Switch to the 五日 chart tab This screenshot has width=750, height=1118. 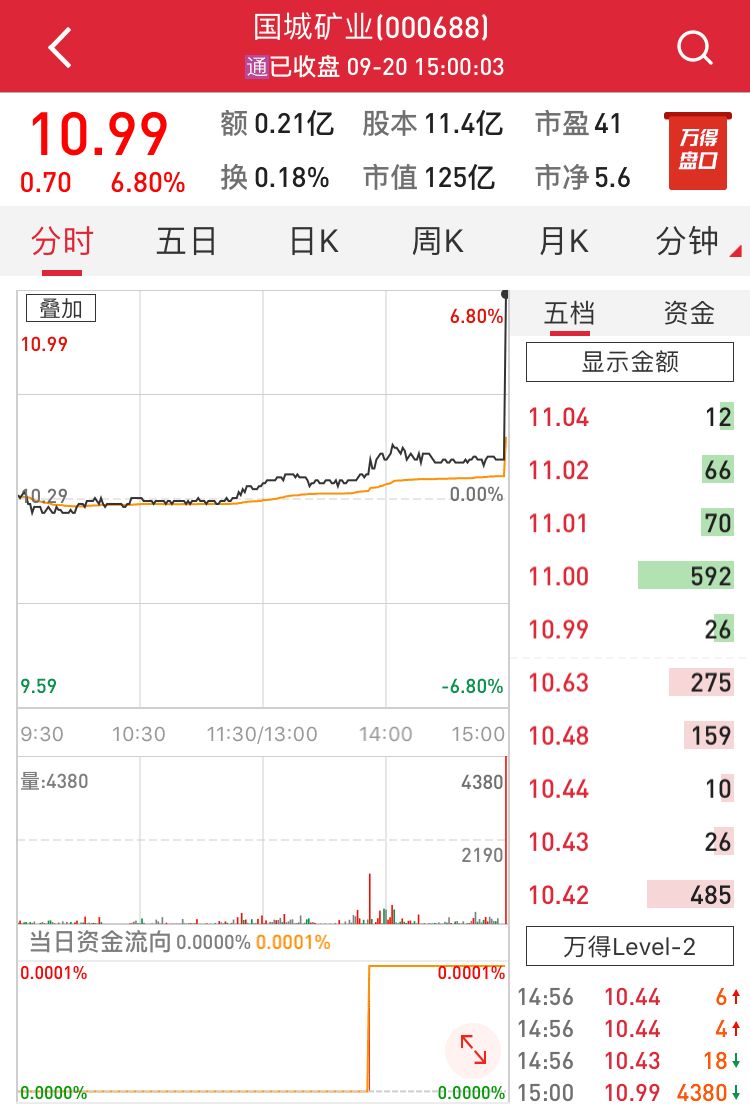[186, 241]
